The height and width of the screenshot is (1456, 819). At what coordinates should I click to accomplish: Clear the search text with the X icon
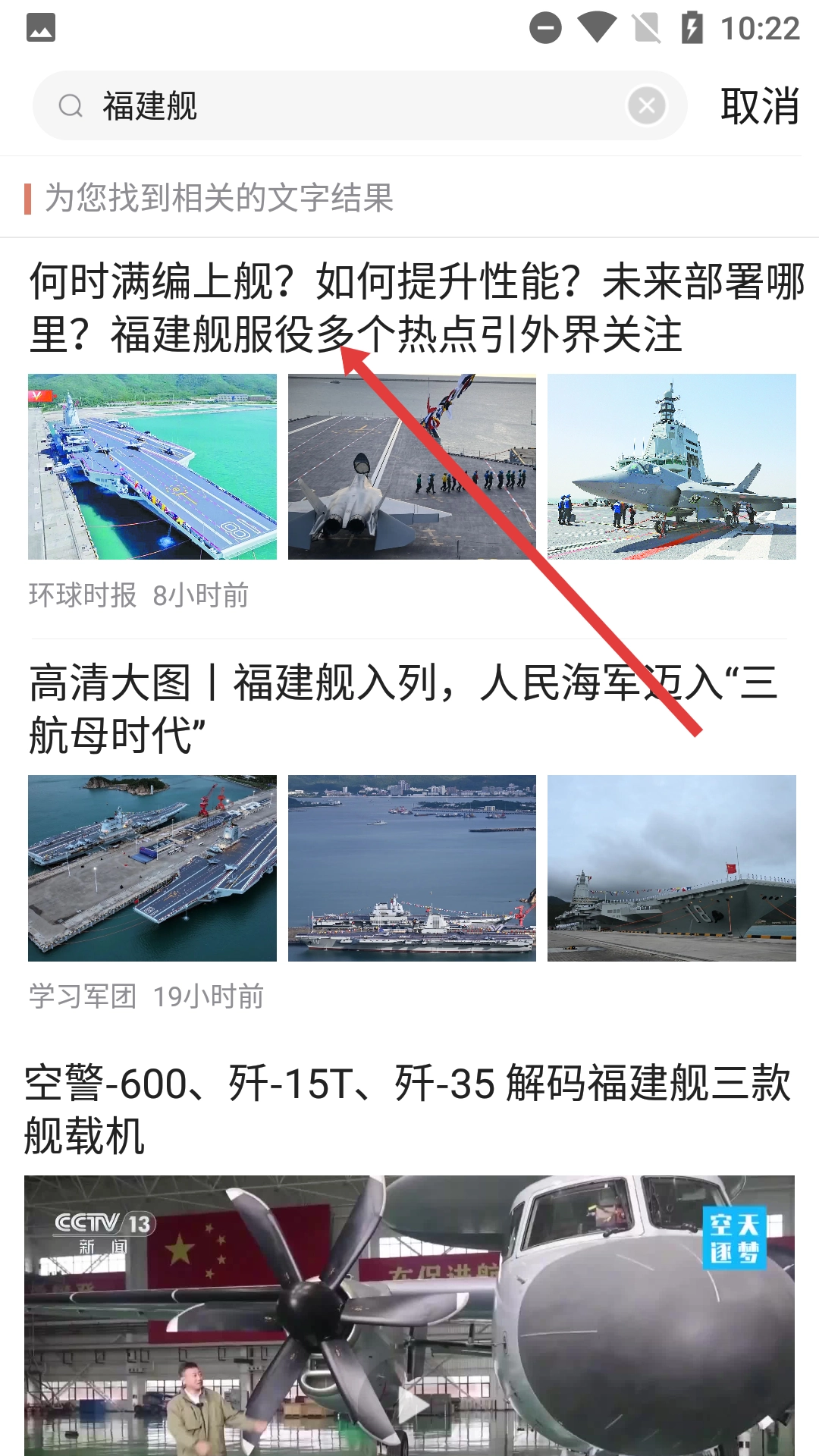pyautogui.click(x=646, y=106)
